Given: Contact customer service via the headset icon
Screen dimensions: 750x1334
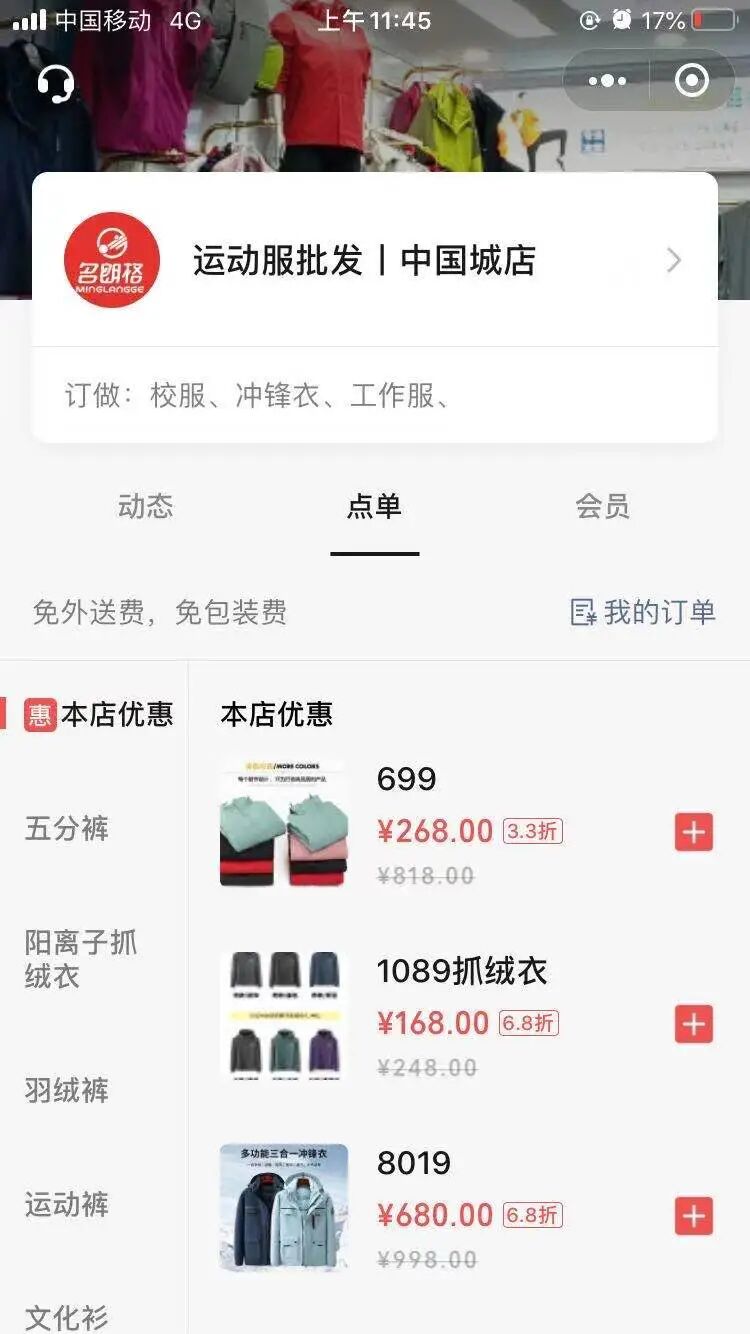Looking at the screenshot, I should [56, 83].
